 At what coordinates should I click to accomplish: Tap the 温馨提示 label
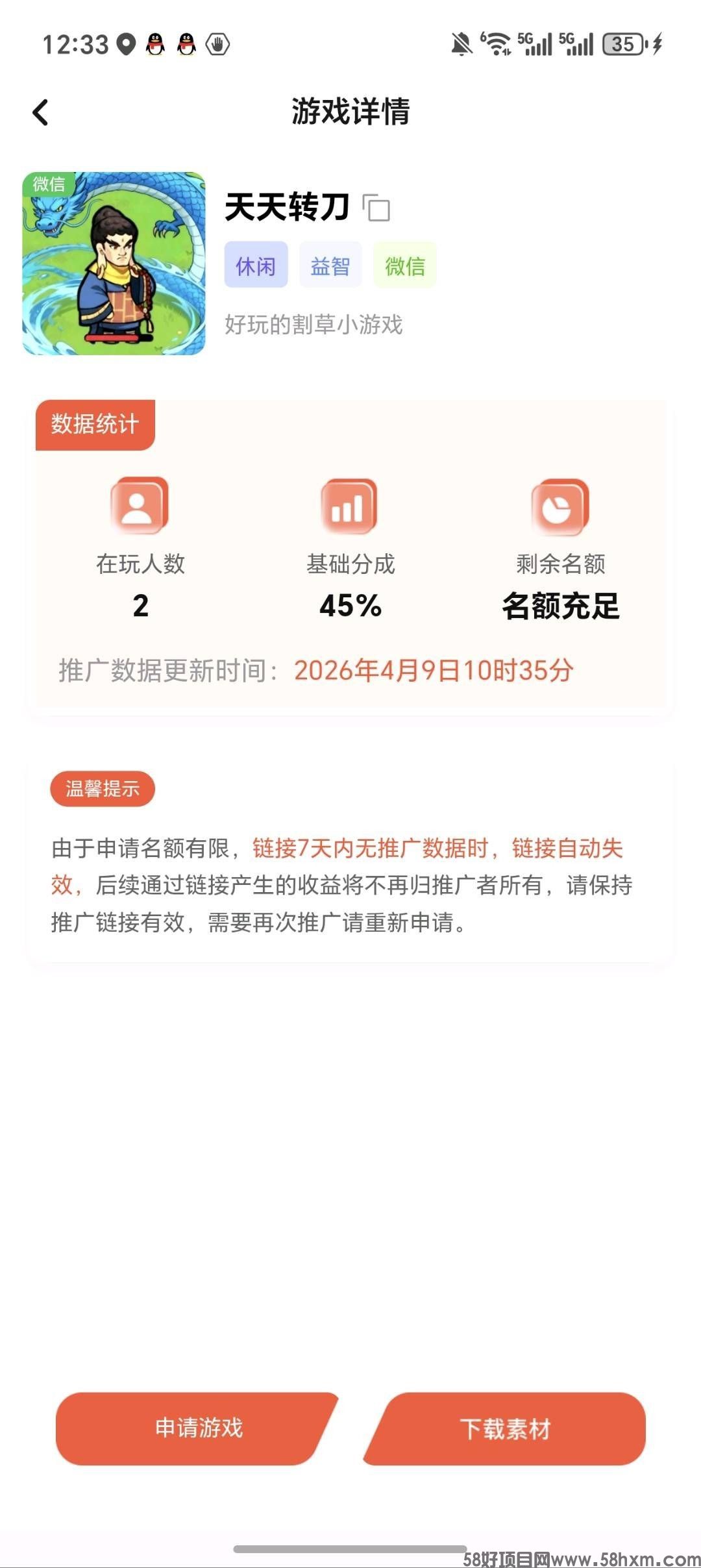104,788
